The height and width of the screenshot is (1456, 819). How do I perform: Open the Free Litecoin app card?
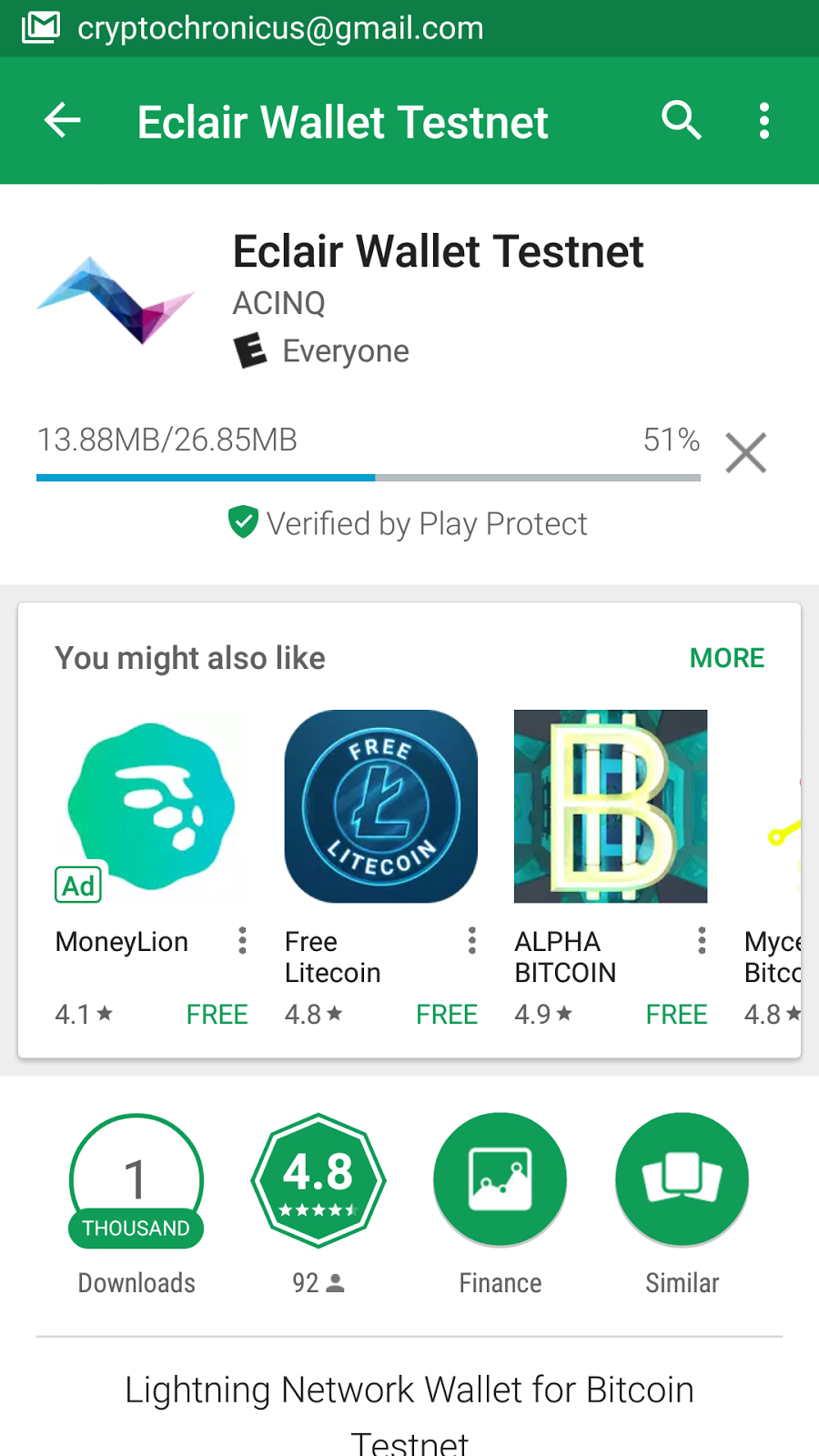coord(380,869)
